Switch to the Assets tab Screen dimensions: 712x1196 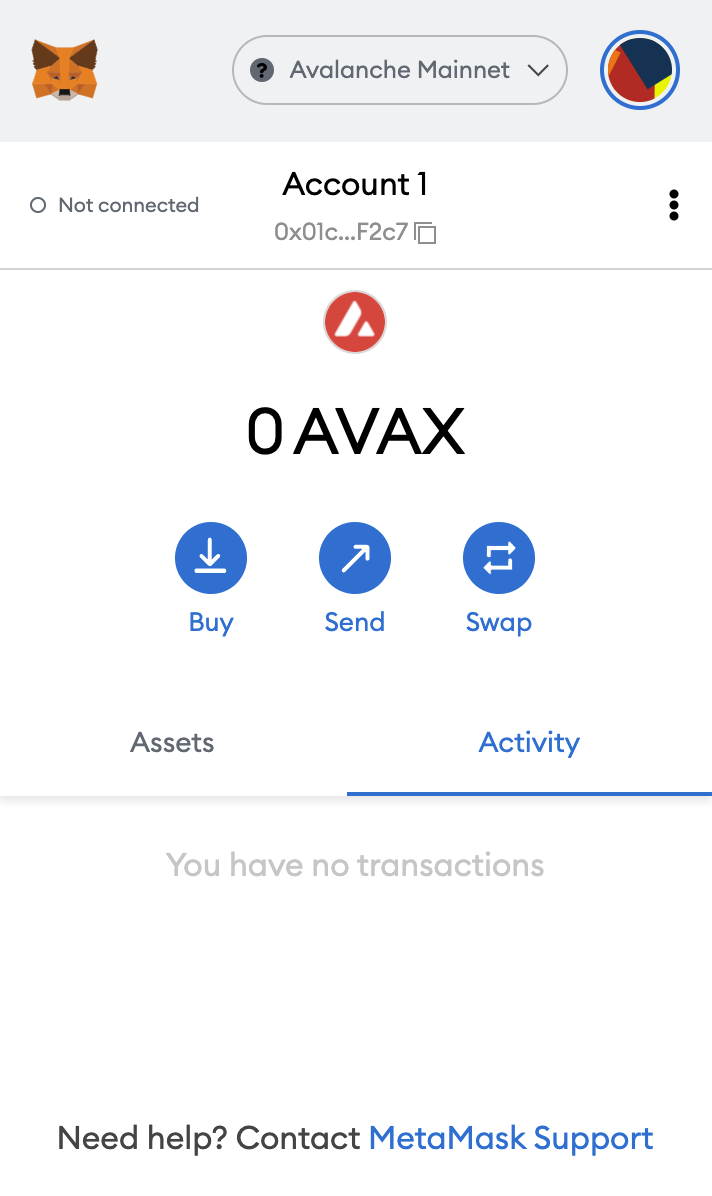point(172,743)
